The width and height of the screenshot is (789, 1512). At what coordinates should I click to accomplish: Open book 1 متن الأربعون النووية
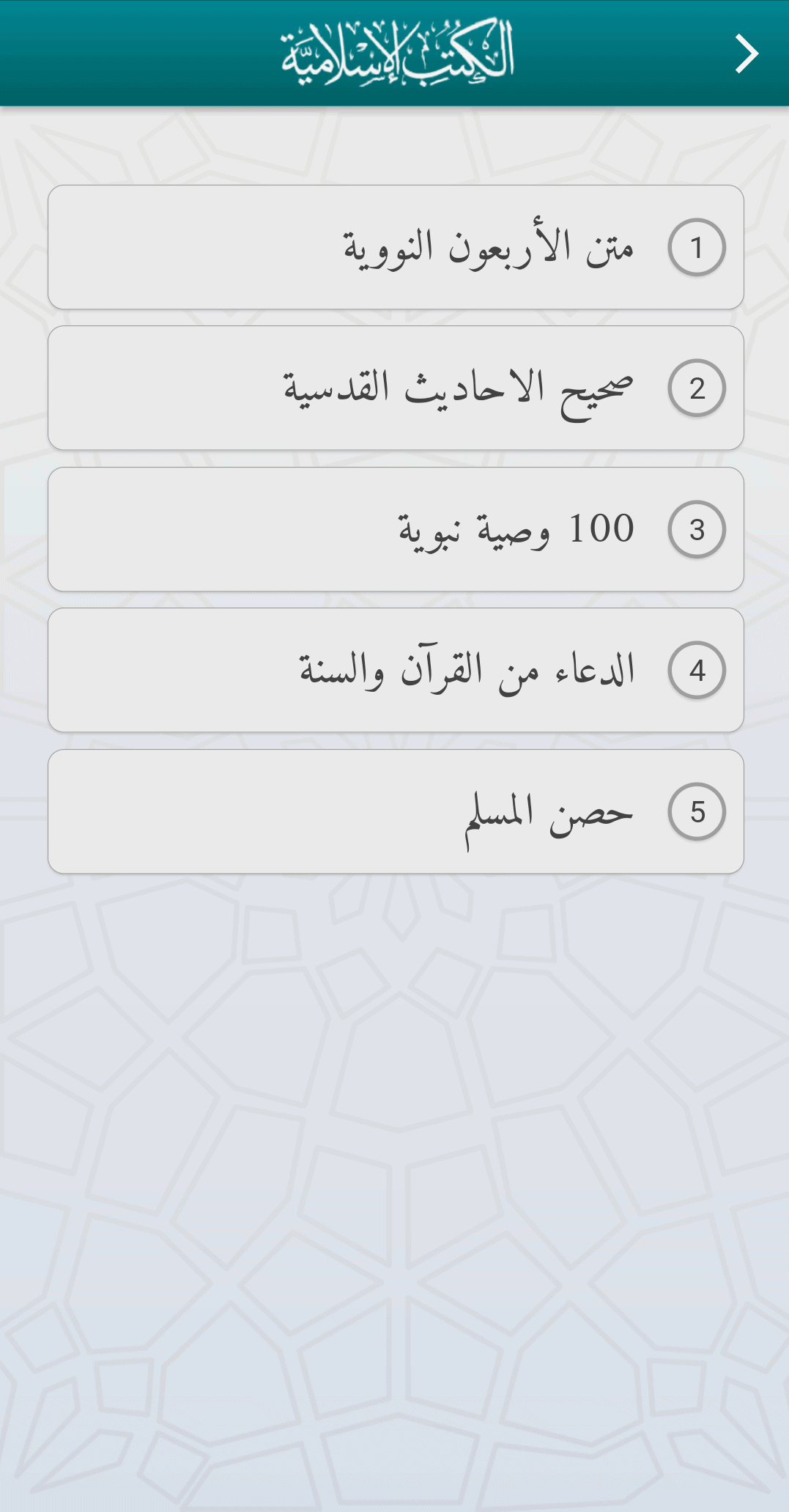tap(396, 247)
